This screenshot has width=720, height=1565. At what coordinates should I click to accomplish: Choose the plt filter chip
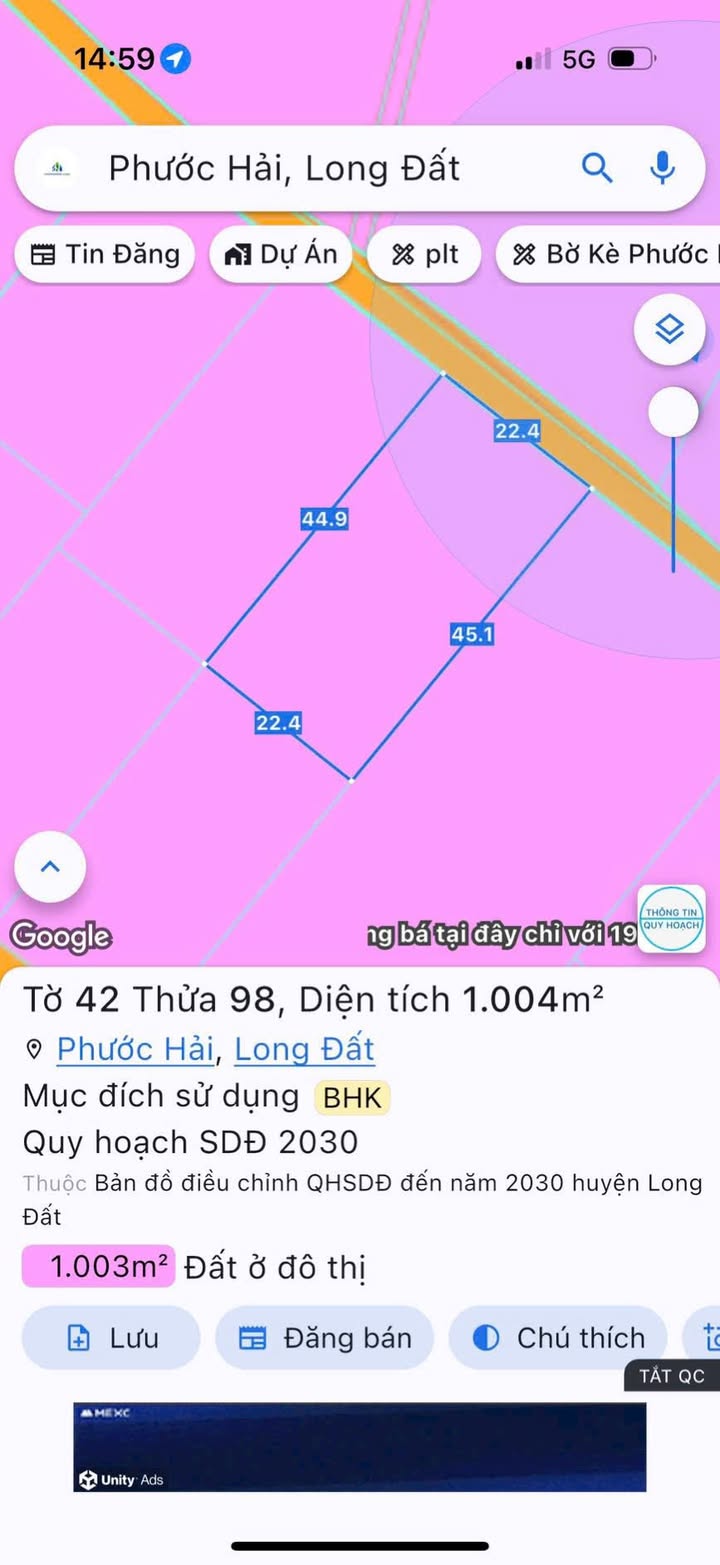[x=424, y=254]
